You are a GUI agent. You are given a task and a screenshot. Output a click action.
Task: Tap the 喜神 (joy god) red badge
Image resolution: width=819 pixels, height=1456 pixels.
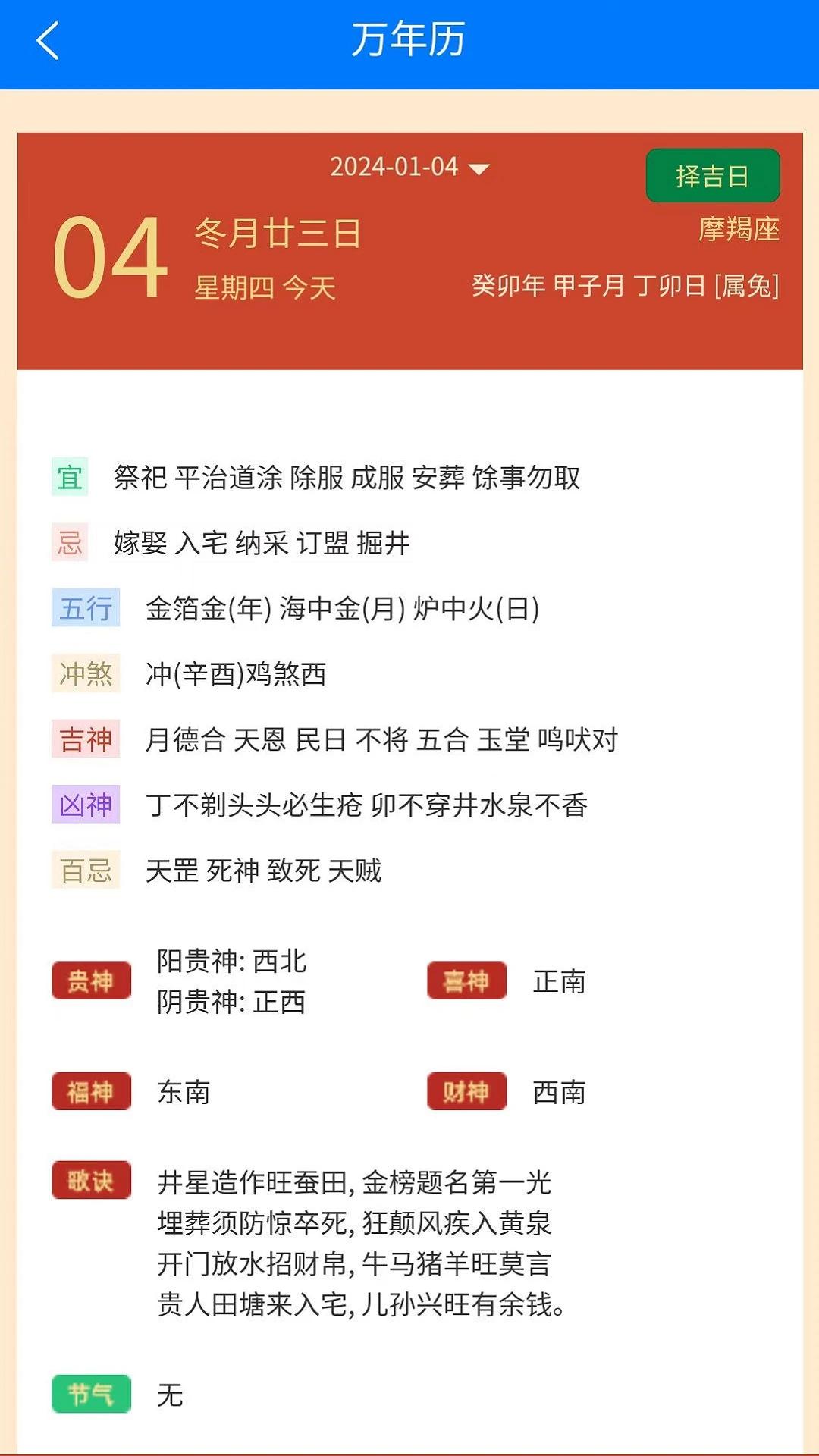tap(467, 978)
